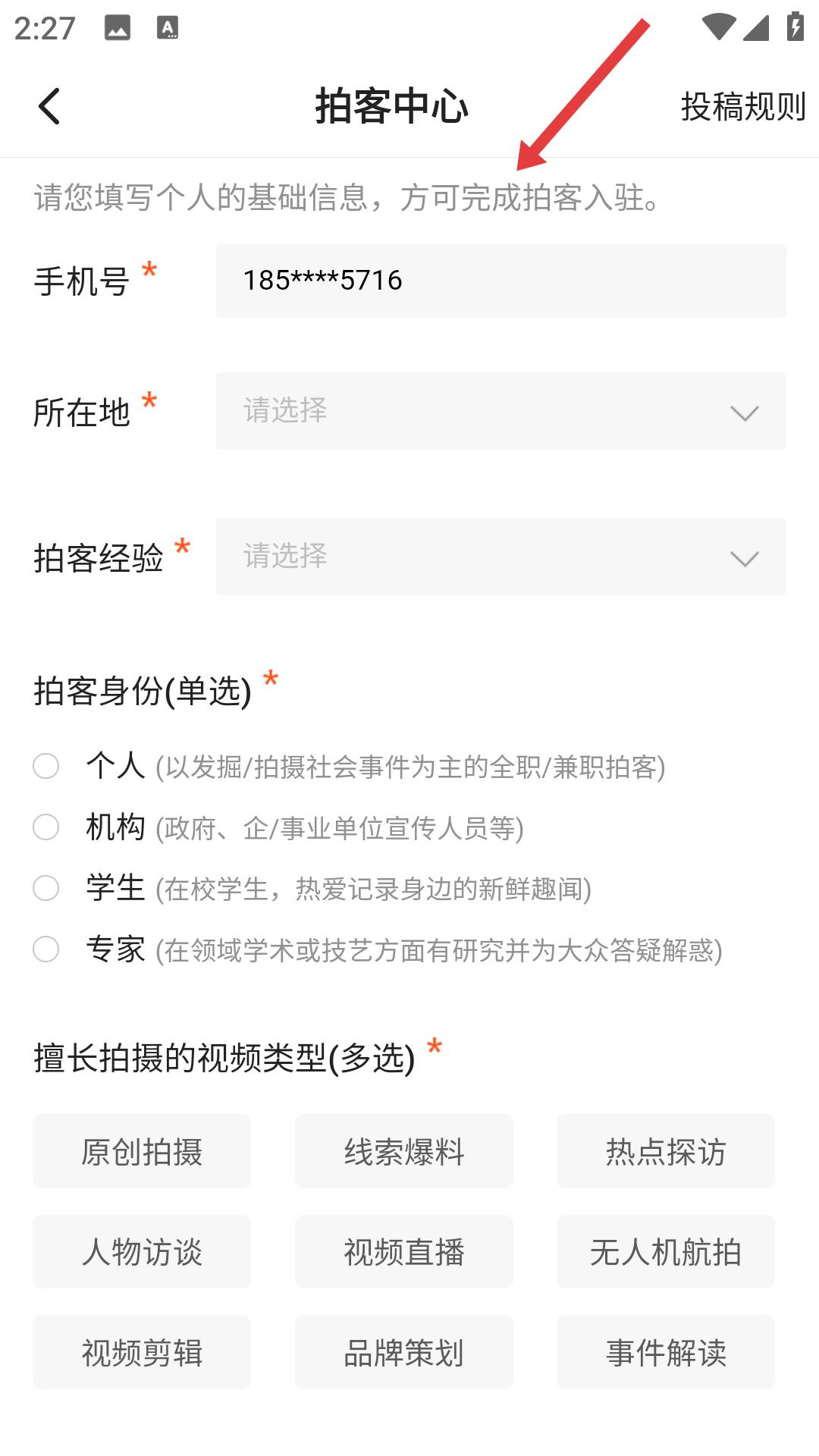Pick the 线索爆料 video type chip

coord(404,1151)
